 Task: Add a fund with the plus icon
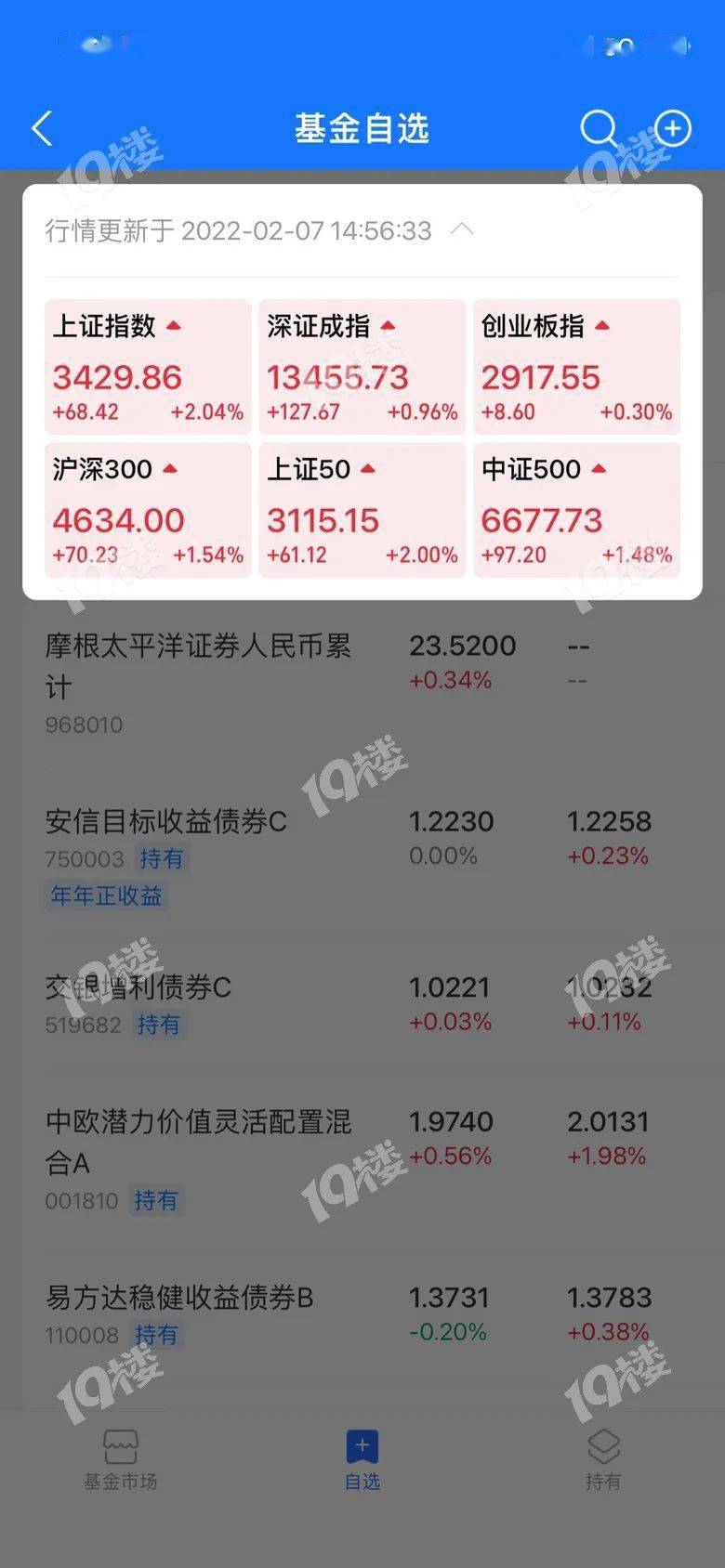point(673,128)
